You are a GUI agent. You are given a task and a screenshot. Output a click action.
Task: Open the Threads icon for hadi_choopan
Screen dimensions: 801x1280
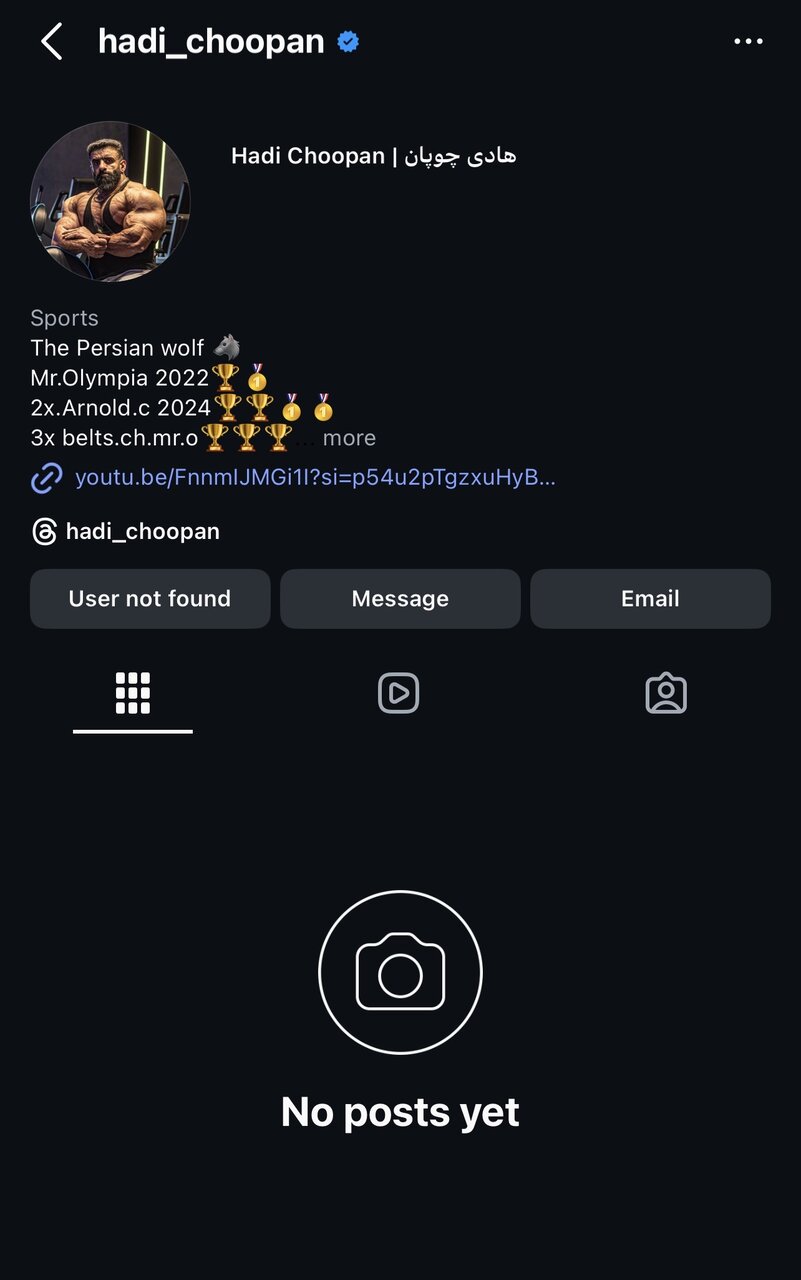point(41,531)
